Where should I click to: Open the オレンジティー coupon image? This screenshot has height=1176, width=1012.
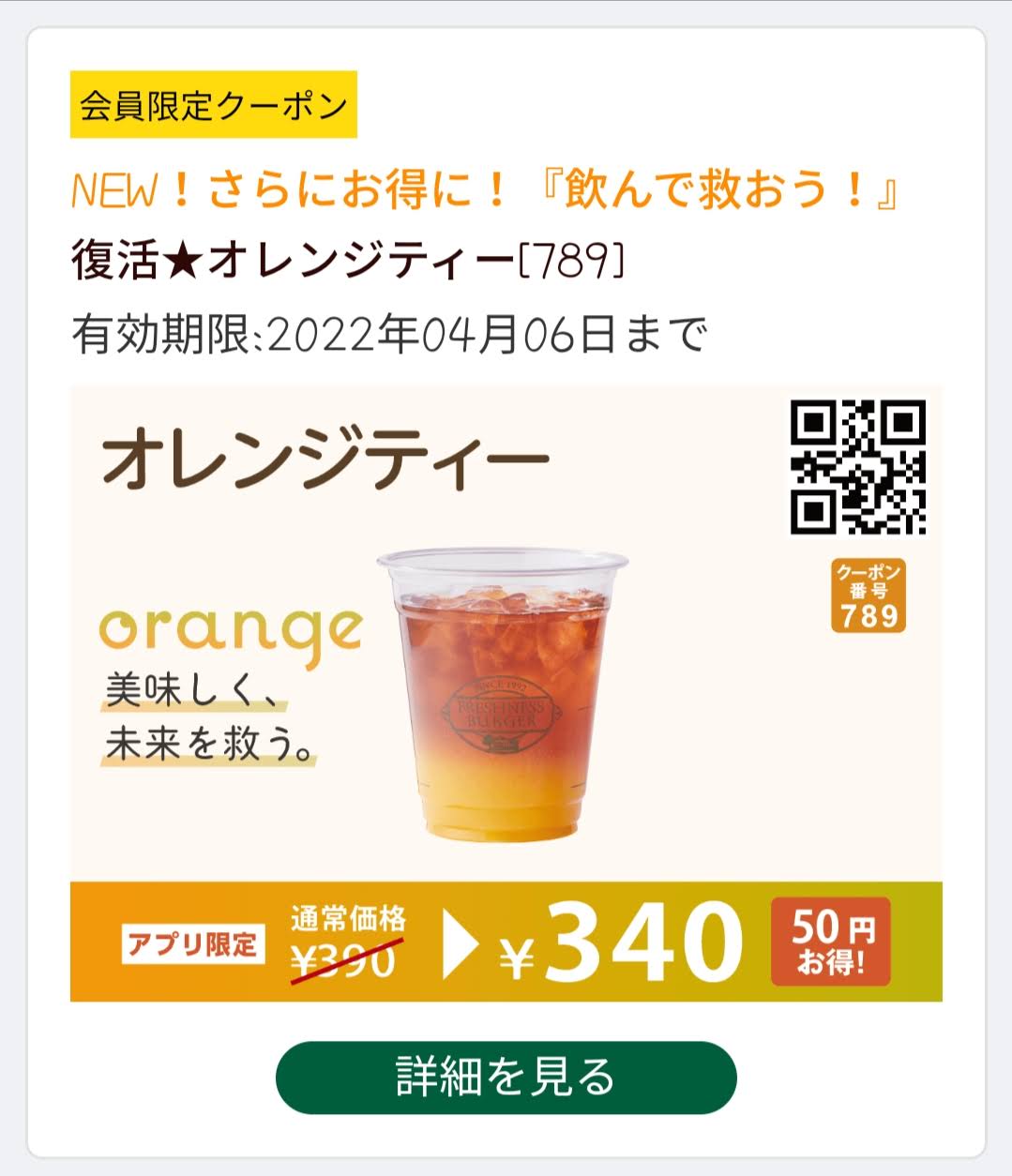click(506, 692)
